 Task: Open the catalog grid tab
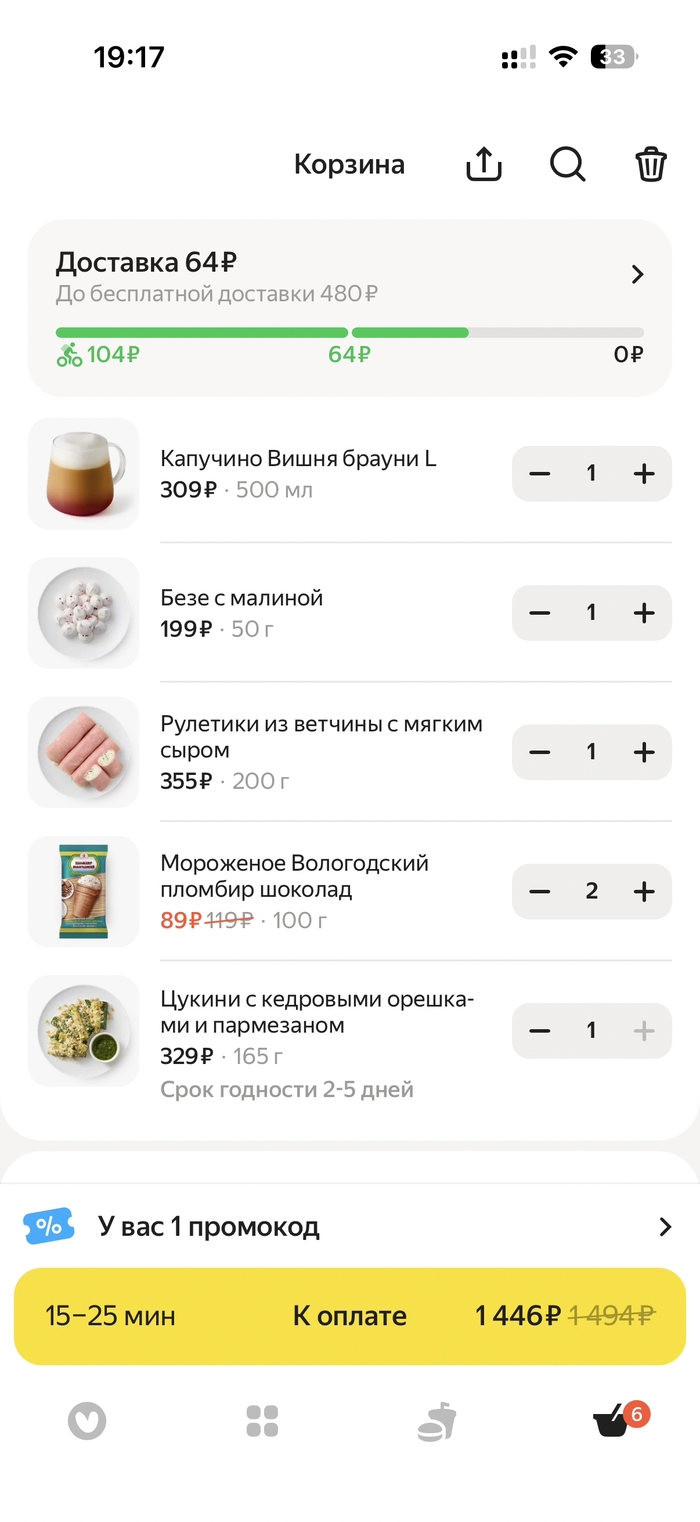(x=262, y=1421)
